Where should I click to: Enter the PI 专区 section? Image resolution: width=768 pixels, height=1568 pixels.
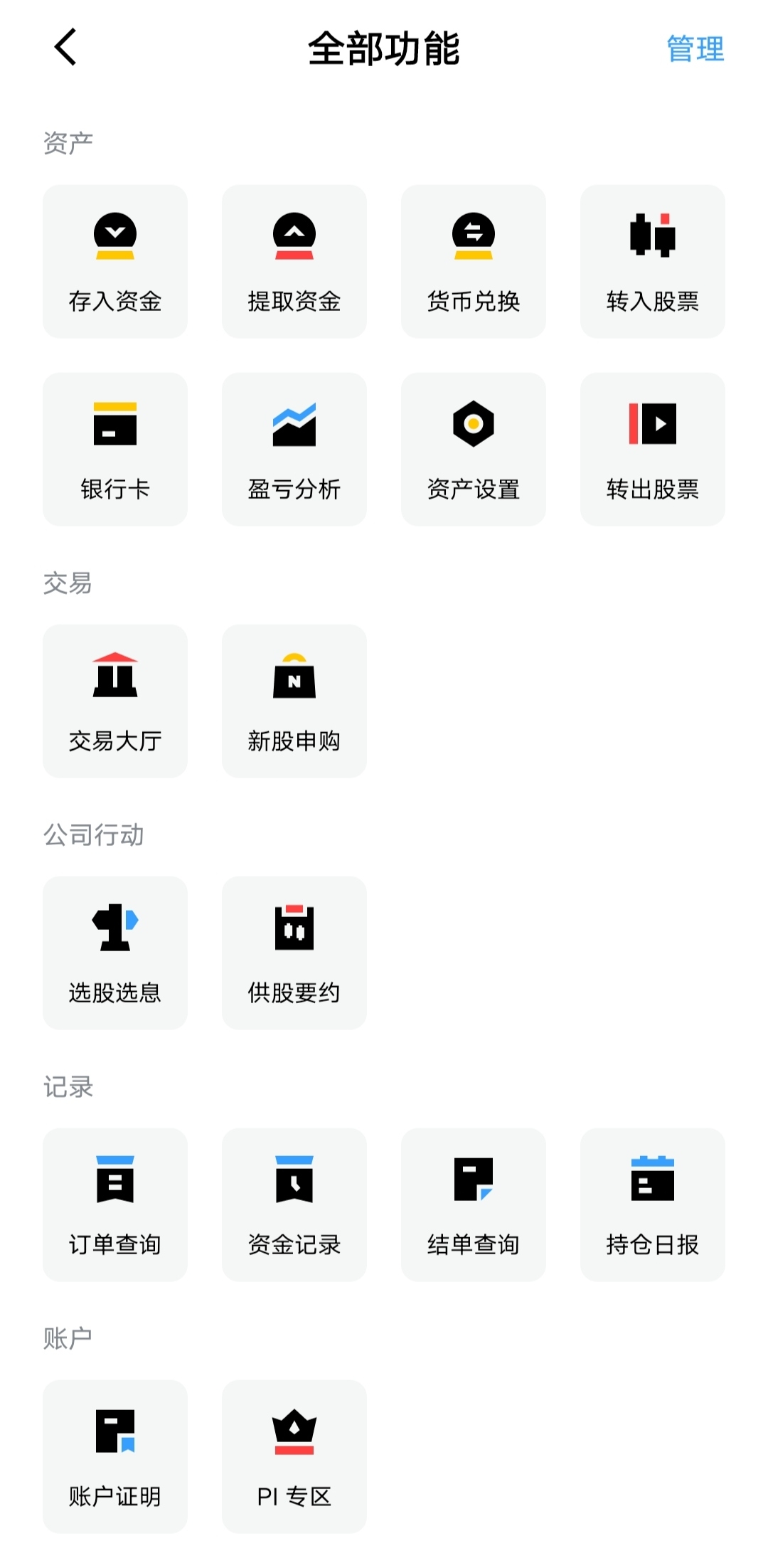294,1457
